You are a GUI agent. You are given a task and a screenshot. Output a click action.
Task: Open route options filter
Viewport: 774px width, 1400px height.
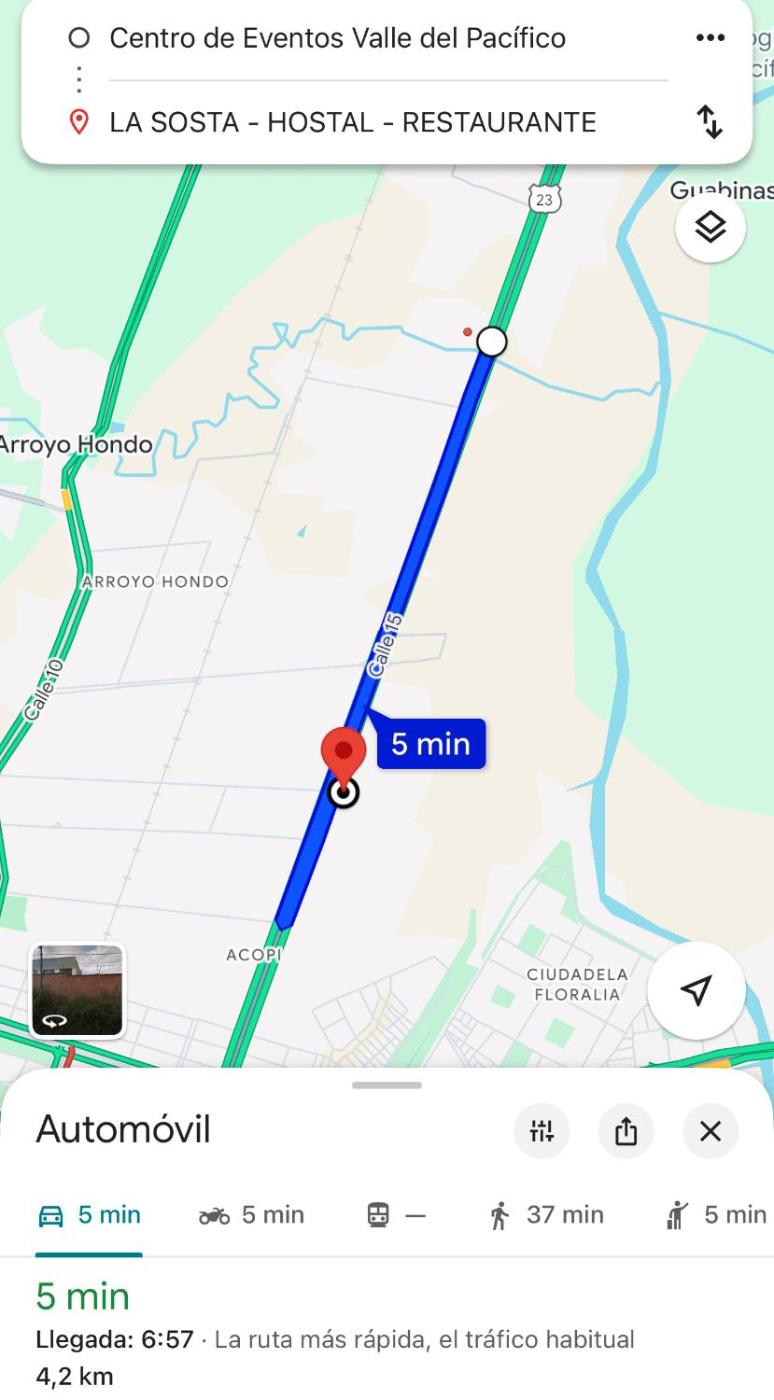pyautogui.click(x=541, y=1131)
